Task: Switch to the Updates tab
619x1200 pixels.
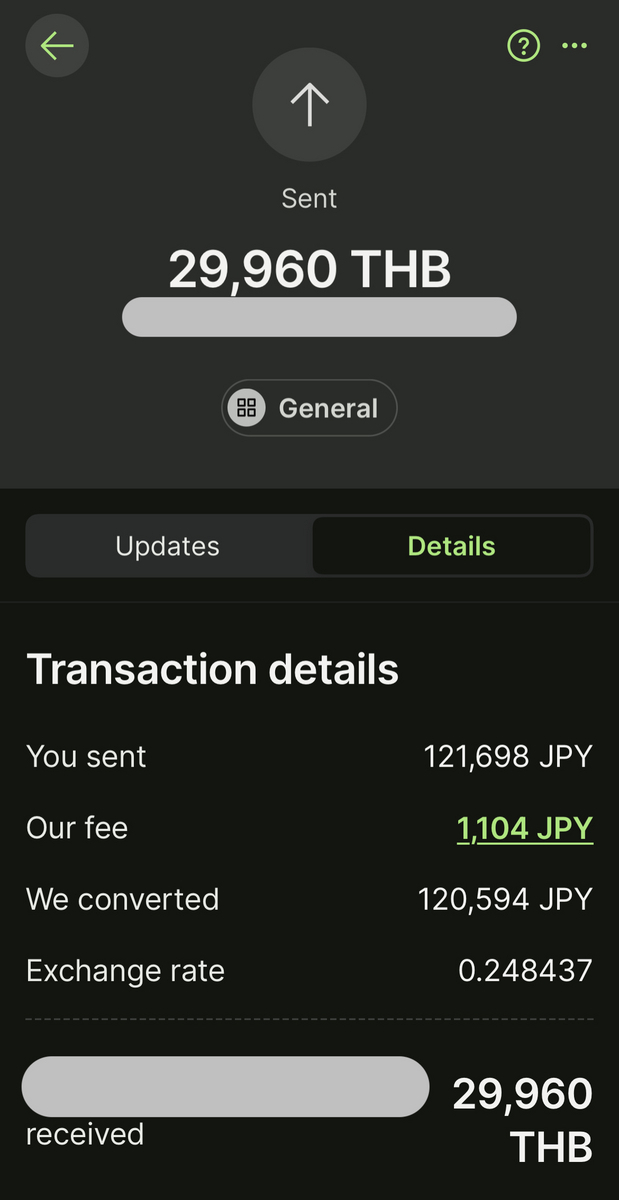Action: coord(168,546)
